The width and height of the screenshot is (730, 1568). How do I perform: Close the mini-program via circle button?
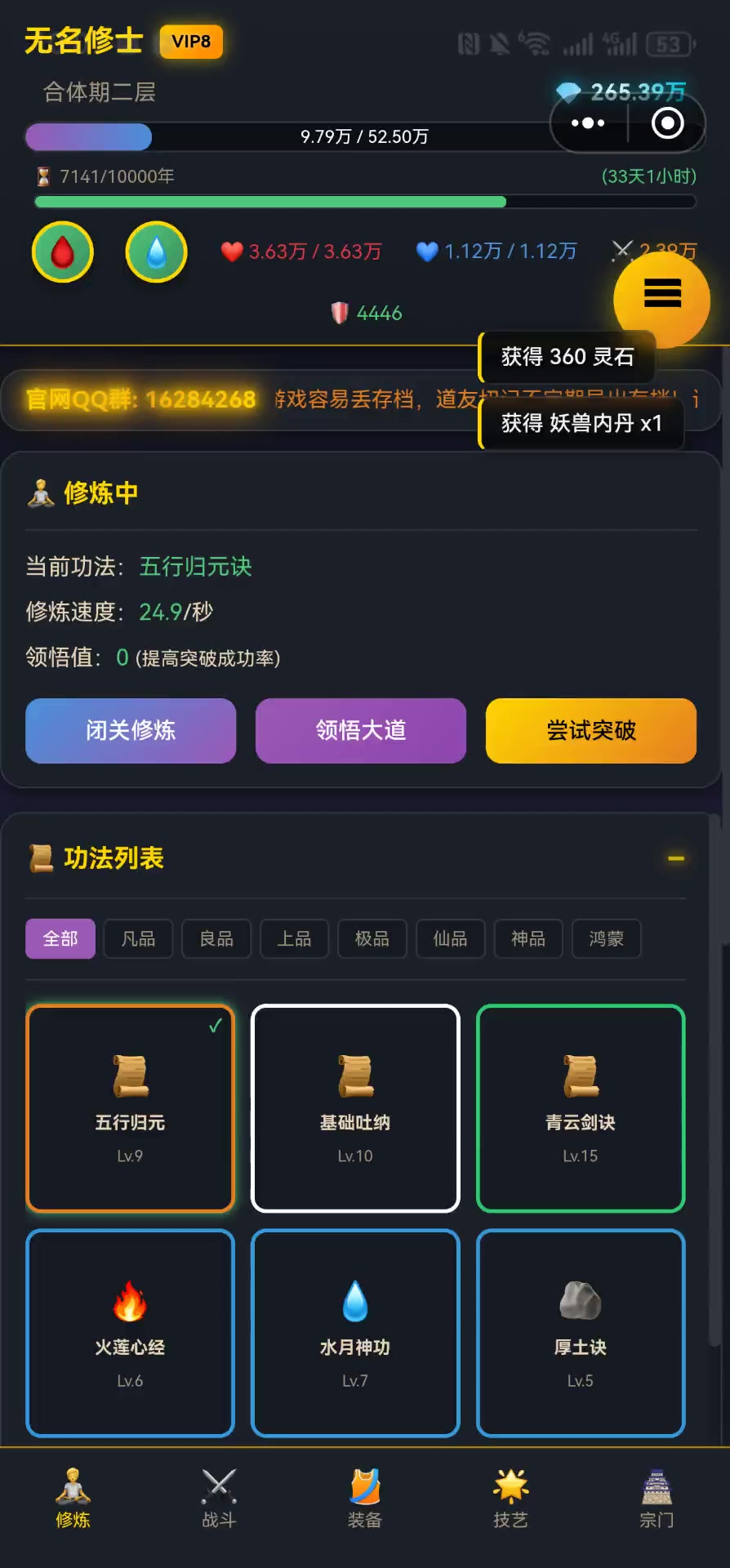(667, 123)
